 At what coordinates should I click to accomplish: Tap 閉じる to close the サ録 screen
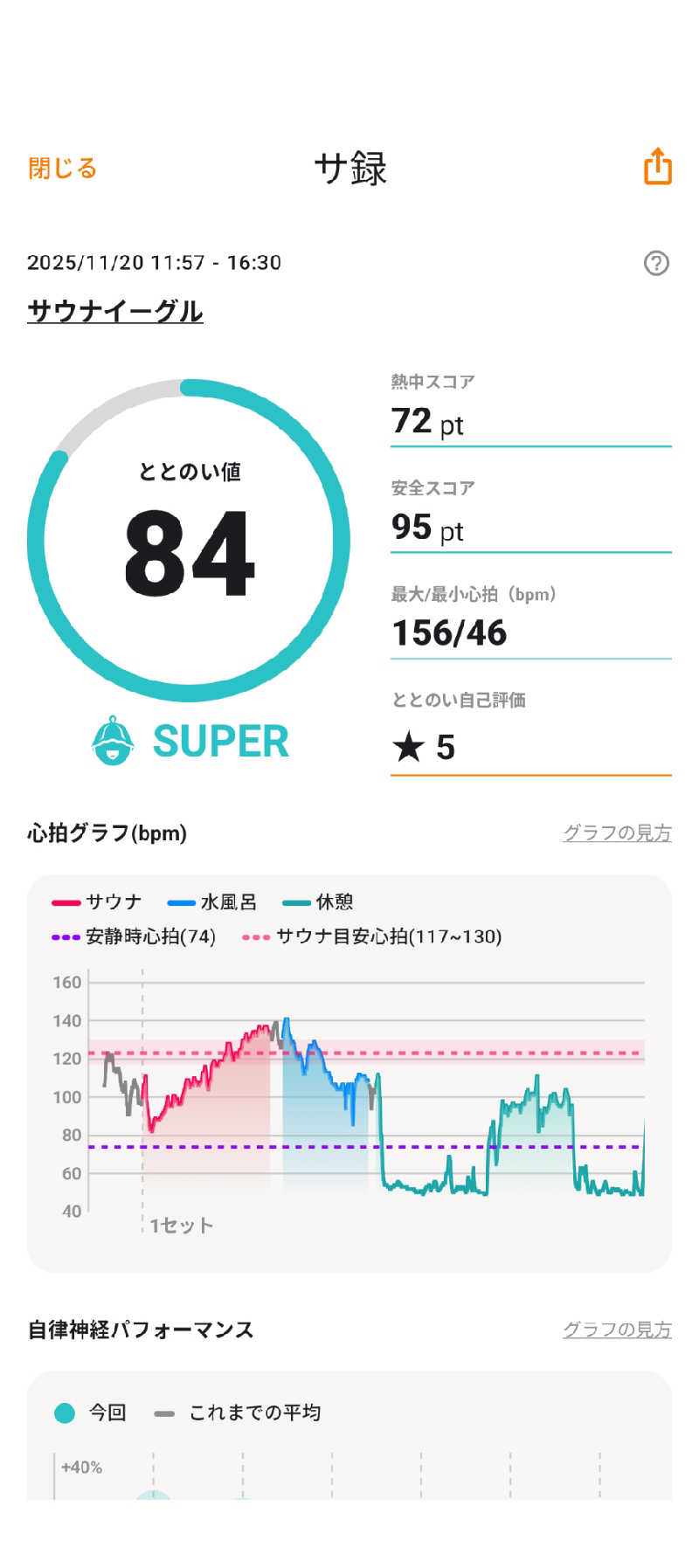[x=62, y=168]
